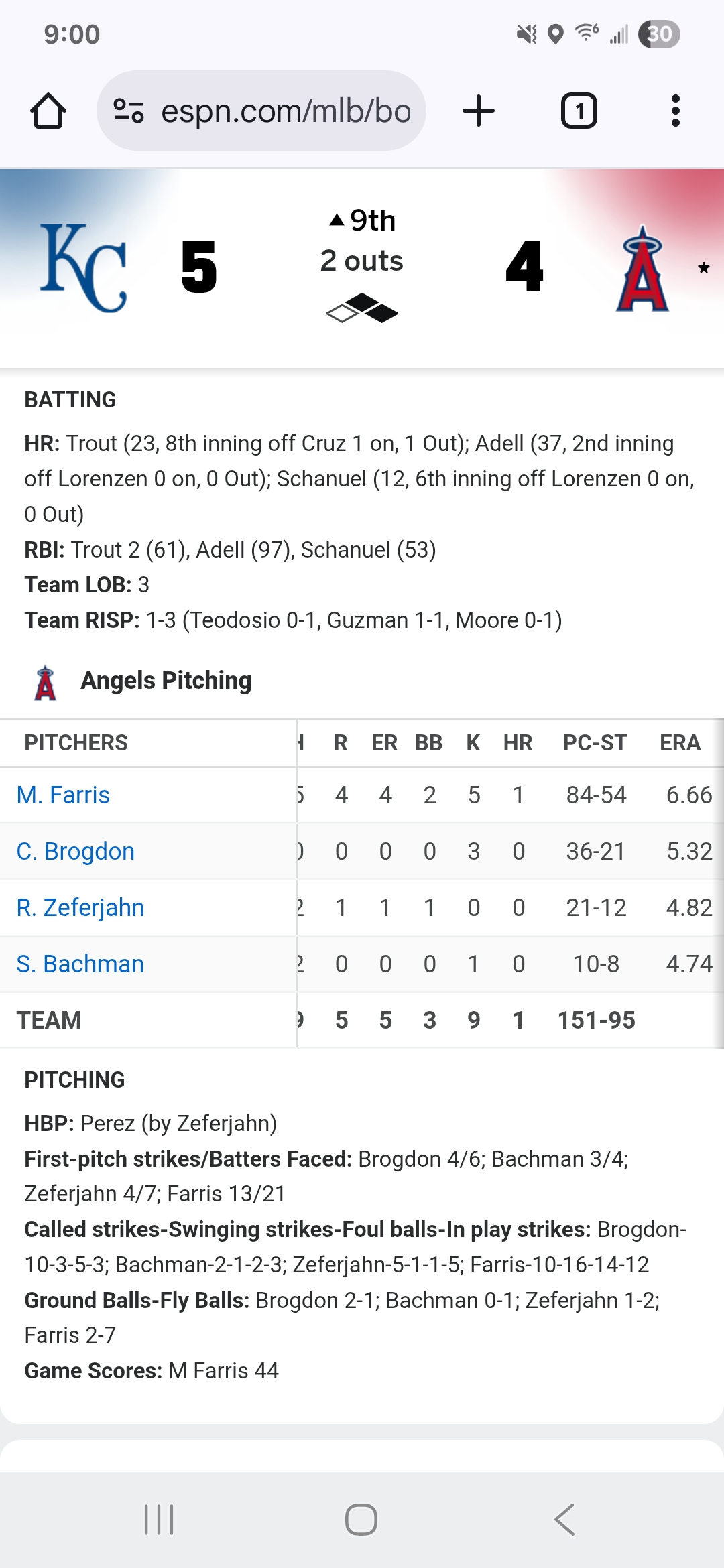
Task: Open recent apps from navigation bar
Action: pyautogui.click(x=159, y=1519)
